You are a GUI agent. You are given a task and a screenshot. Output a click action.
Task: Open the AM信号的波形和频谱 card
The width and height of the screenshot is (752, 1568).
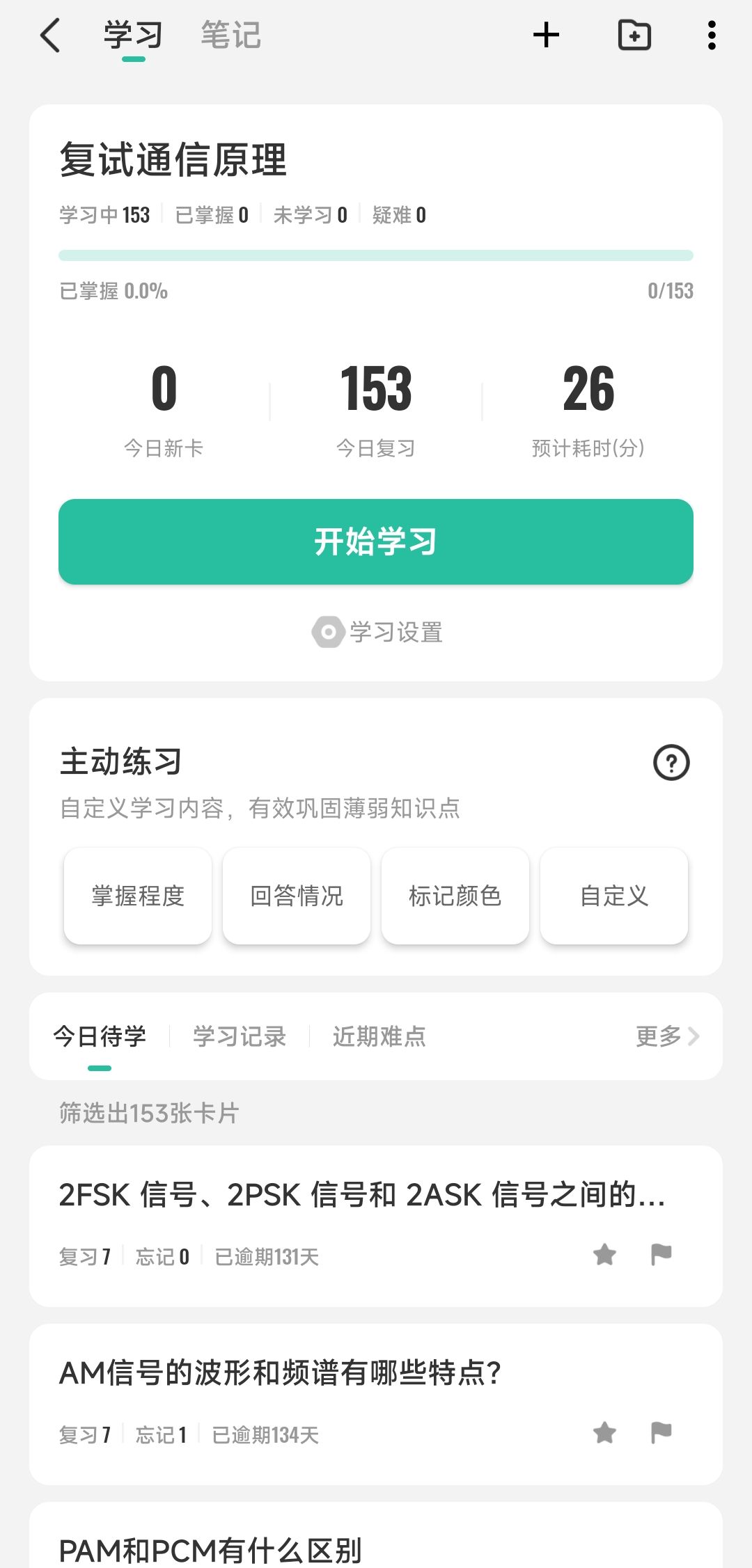click(x=376, y=1404)
